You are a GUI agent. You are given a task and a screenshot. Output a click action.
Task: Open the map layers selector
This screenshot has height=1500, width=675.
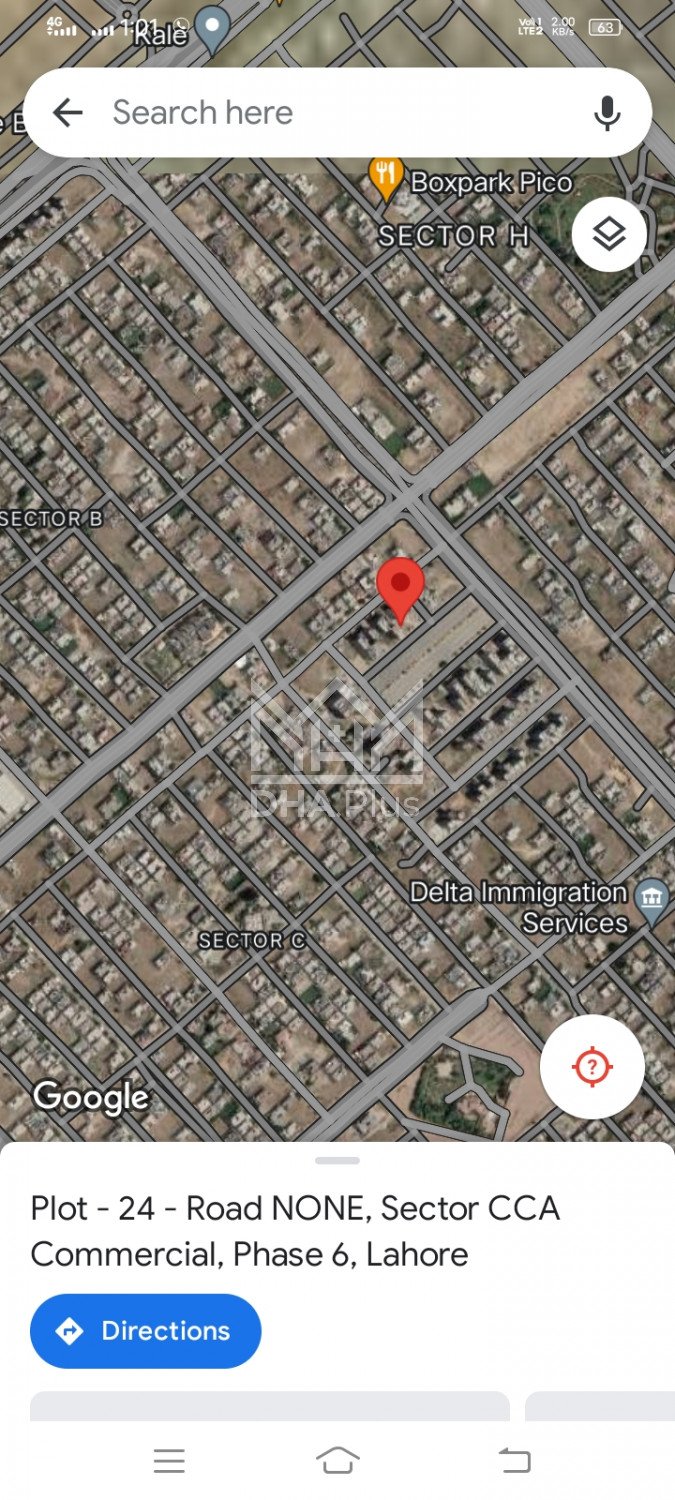[609, 235]
